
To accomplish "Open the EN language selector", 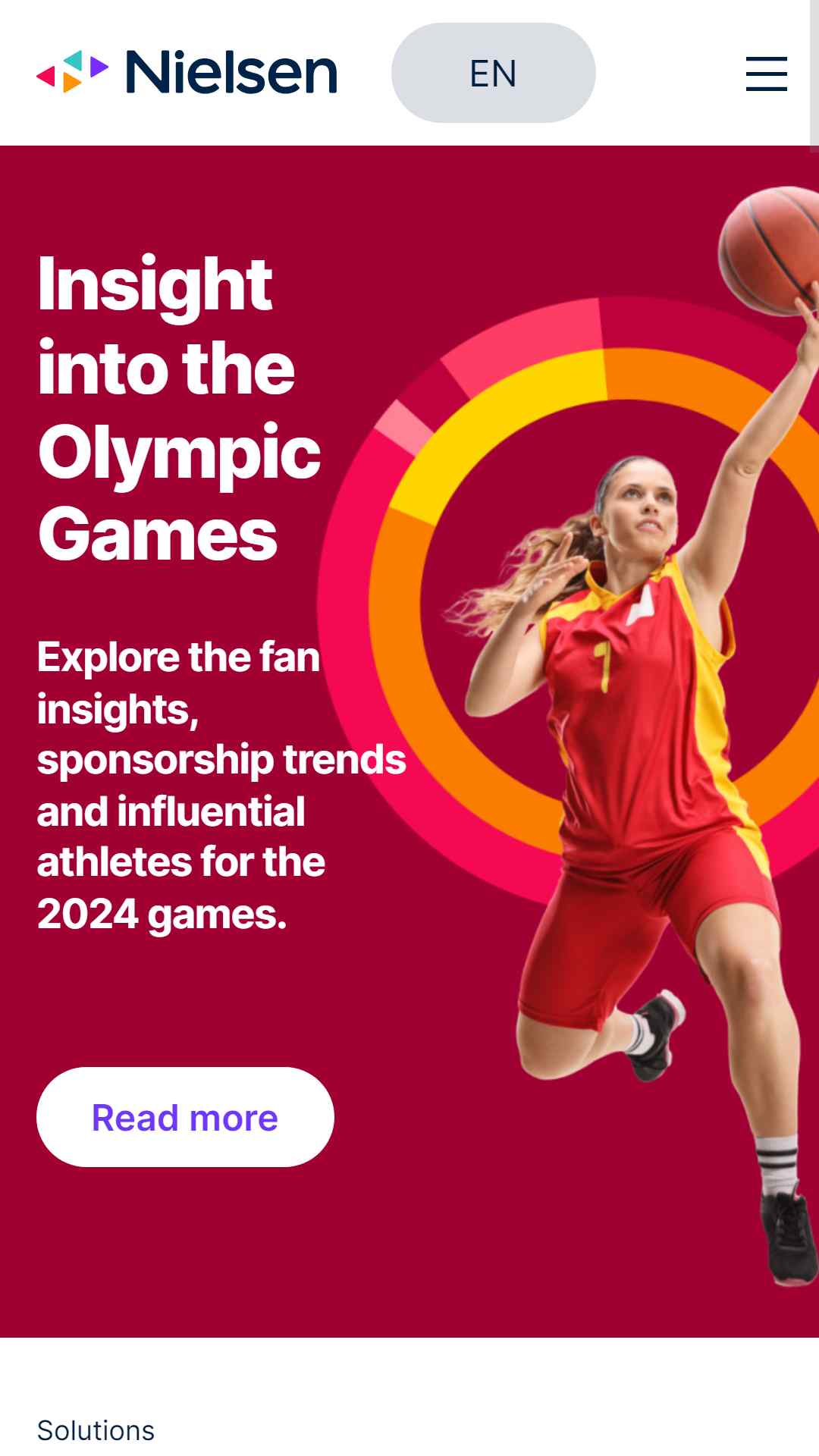I will [x=493, y=73].
